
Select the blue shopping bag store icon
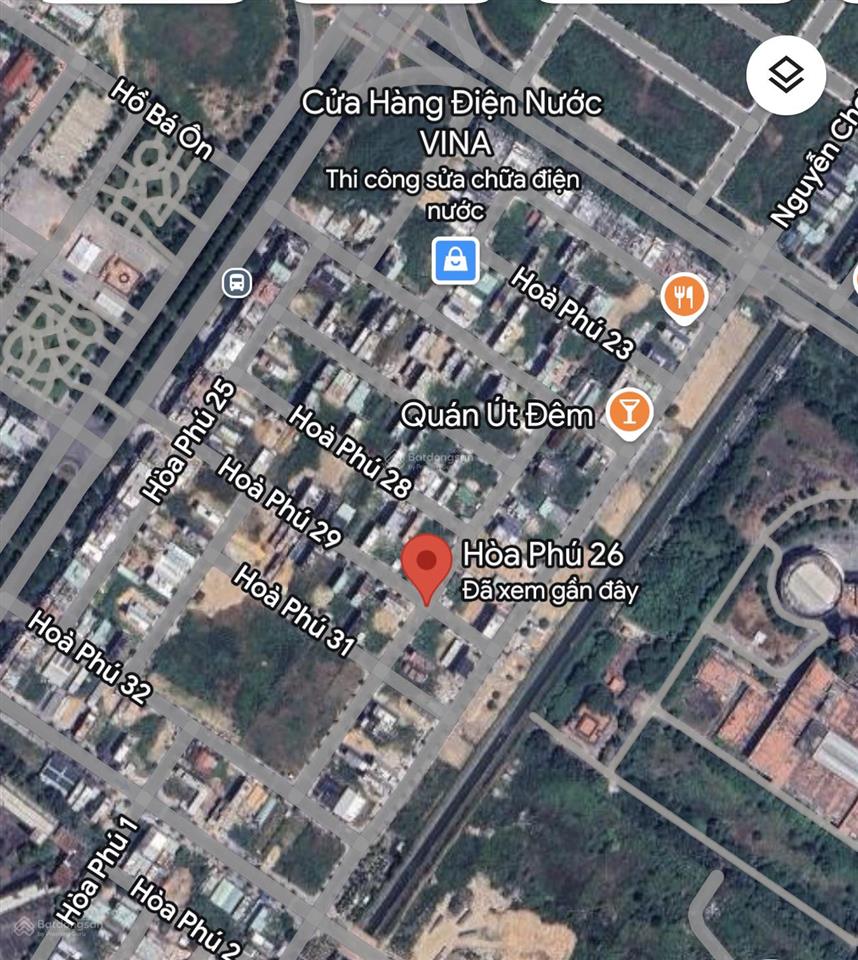point(455,258)
